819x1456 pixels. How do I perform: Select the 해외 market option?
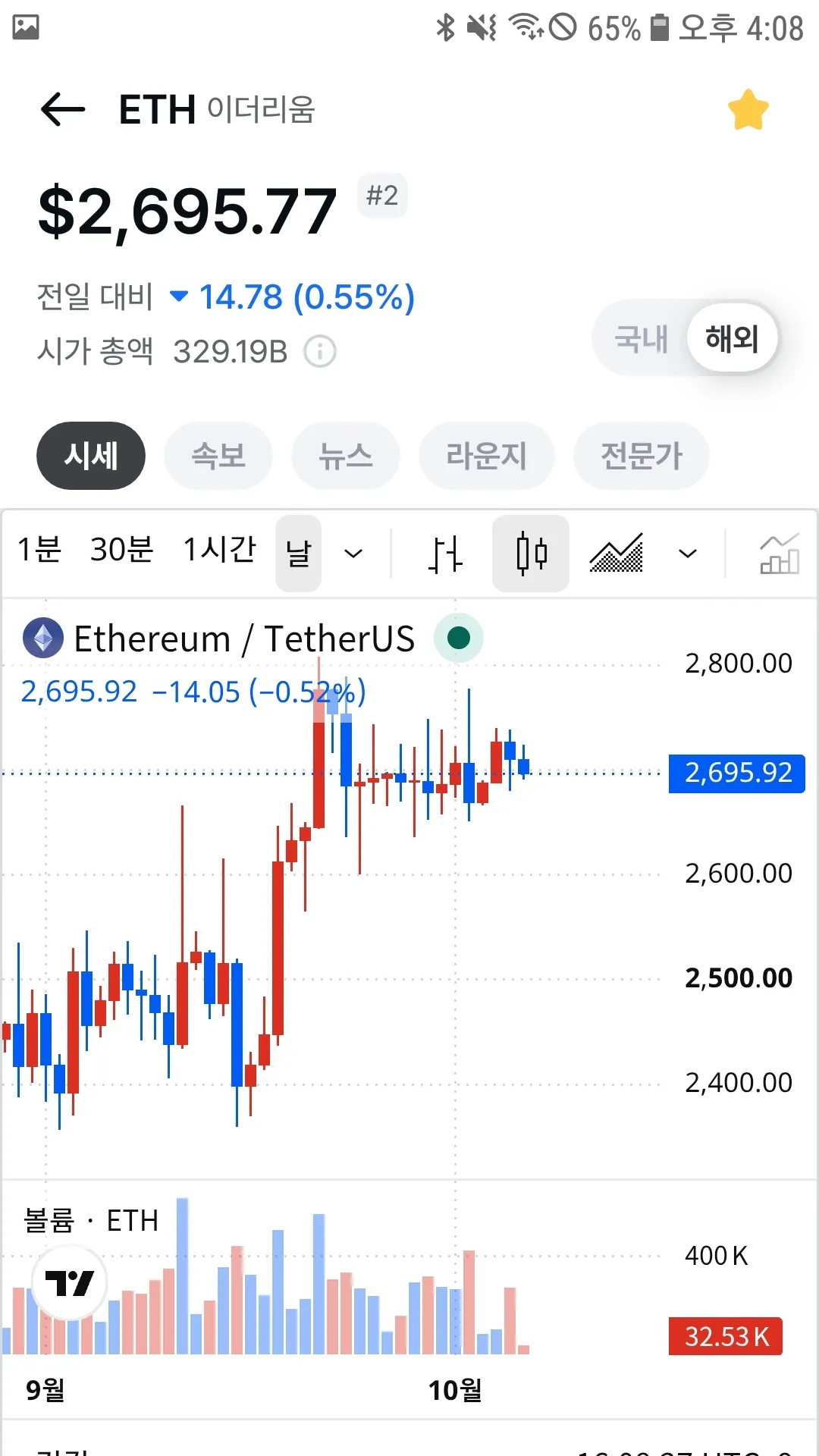coord(732,338)
